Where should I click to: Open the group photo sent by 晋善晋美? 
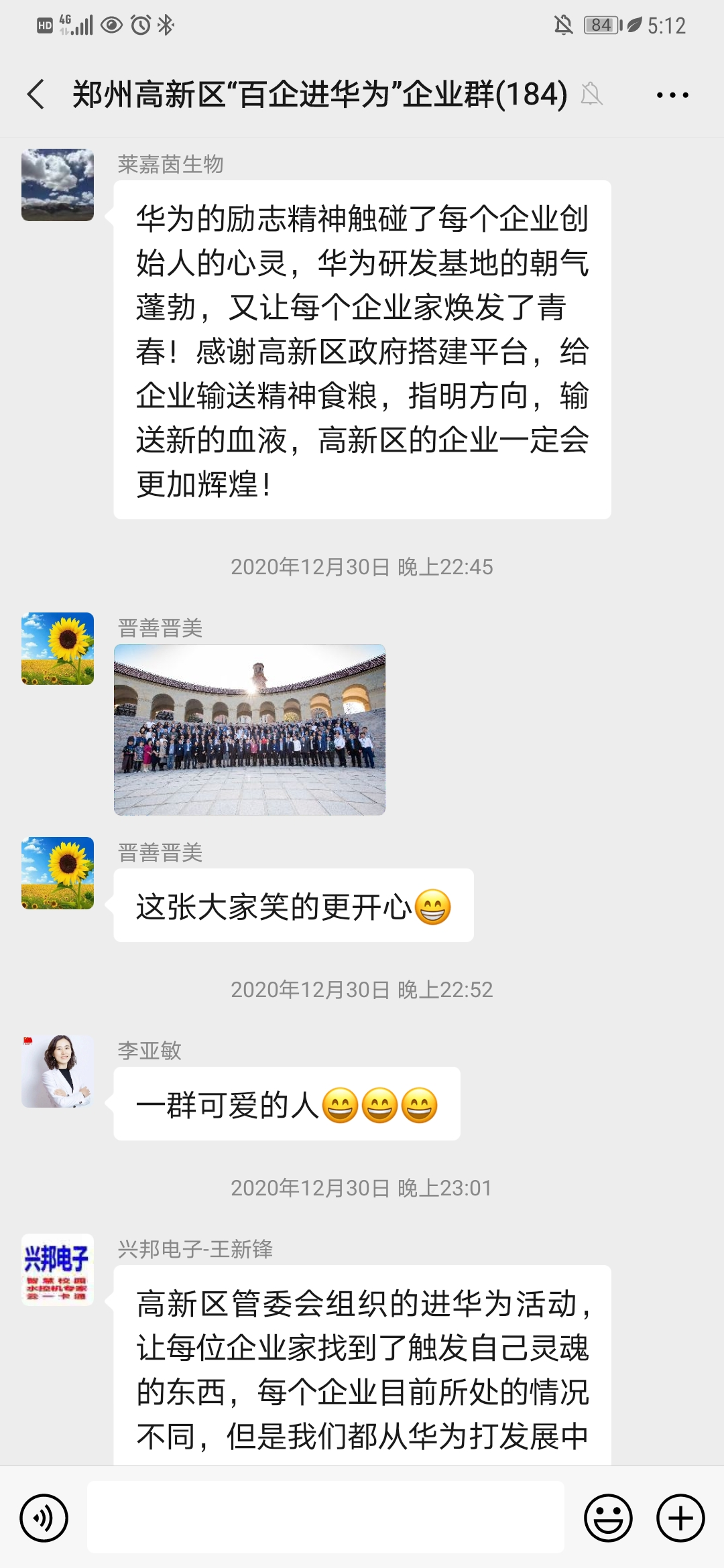(251, 730)
